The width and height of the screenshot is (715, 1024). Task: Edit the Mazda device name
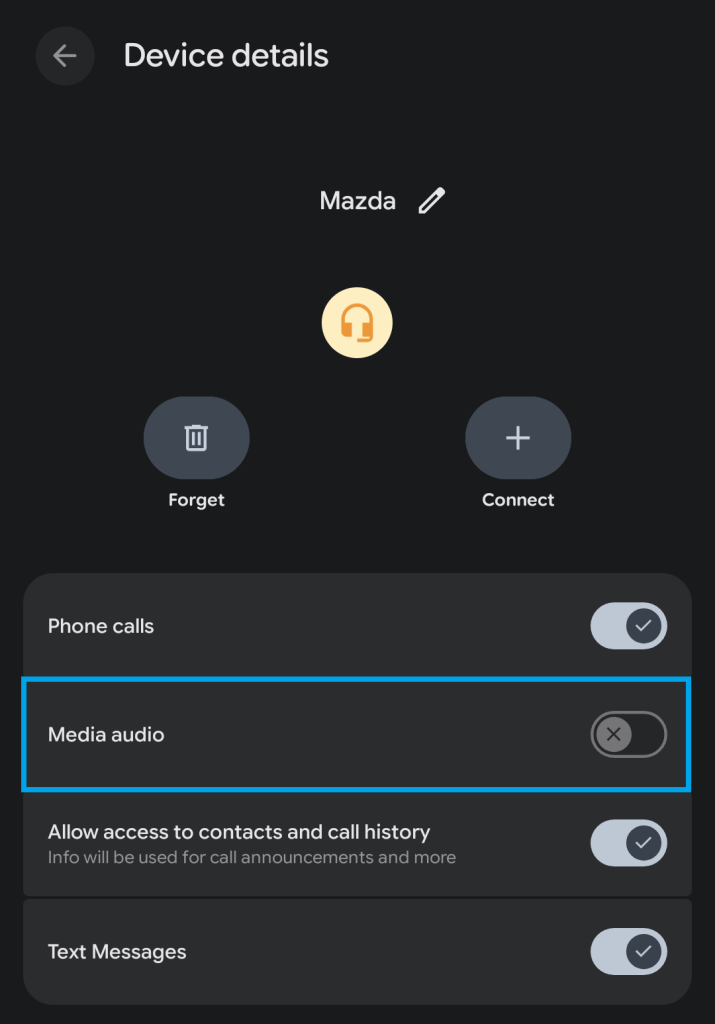431,201
